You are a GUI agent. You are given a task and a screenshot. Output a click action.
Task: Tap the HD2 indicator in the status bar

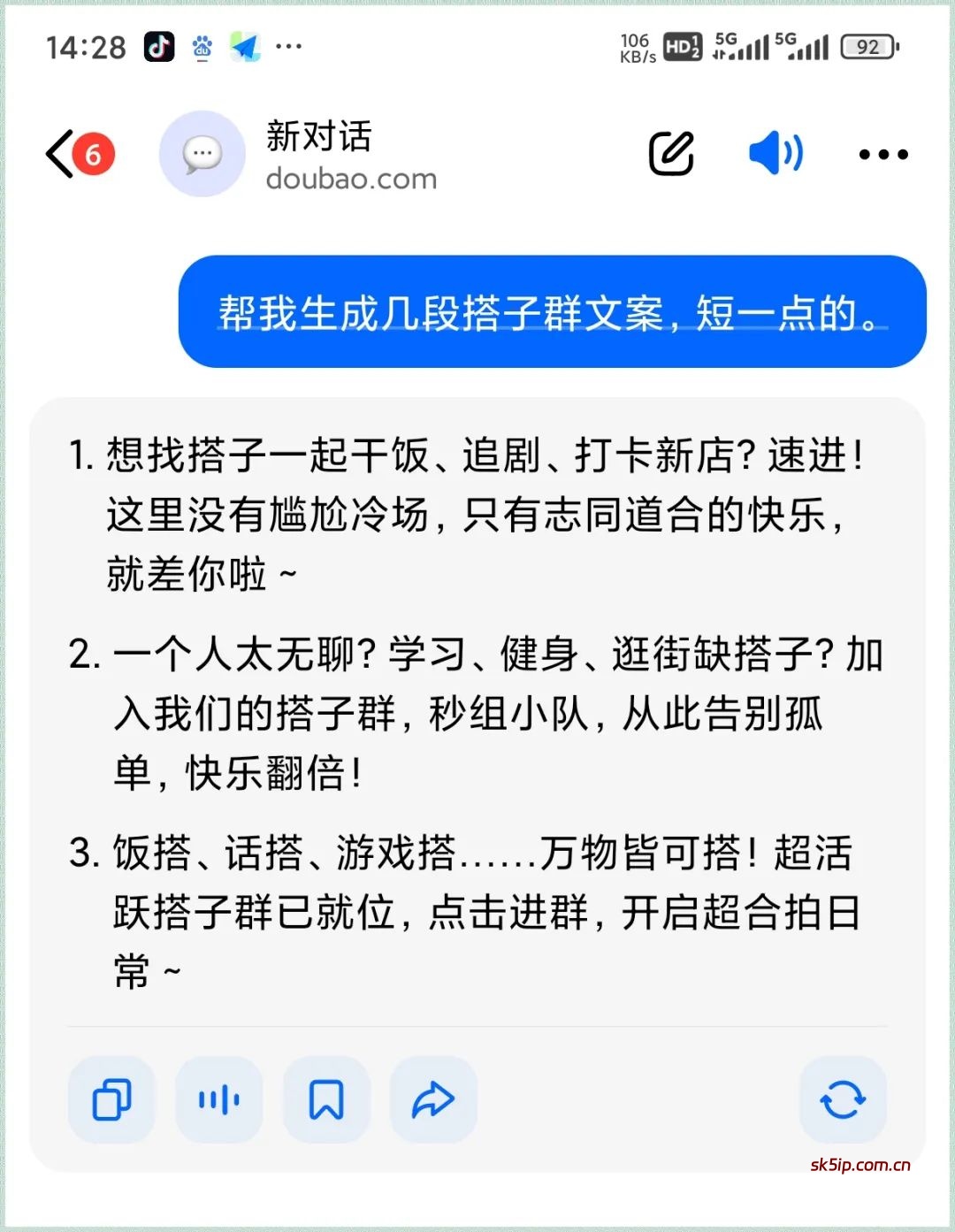(x=681, y=45)
